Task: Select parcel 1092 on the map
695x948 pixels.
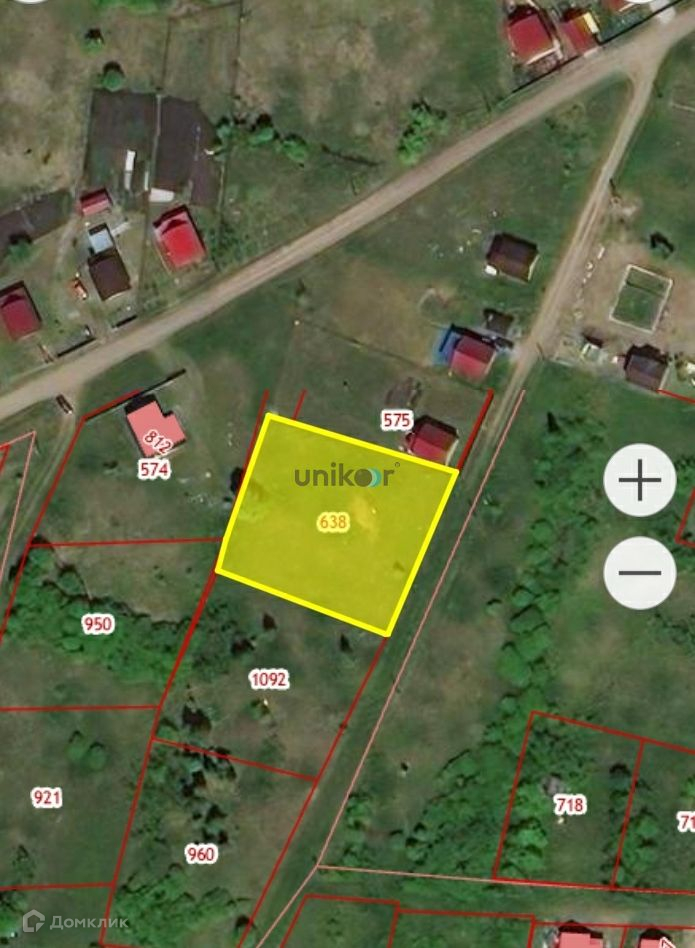Action: click(269, 680)
